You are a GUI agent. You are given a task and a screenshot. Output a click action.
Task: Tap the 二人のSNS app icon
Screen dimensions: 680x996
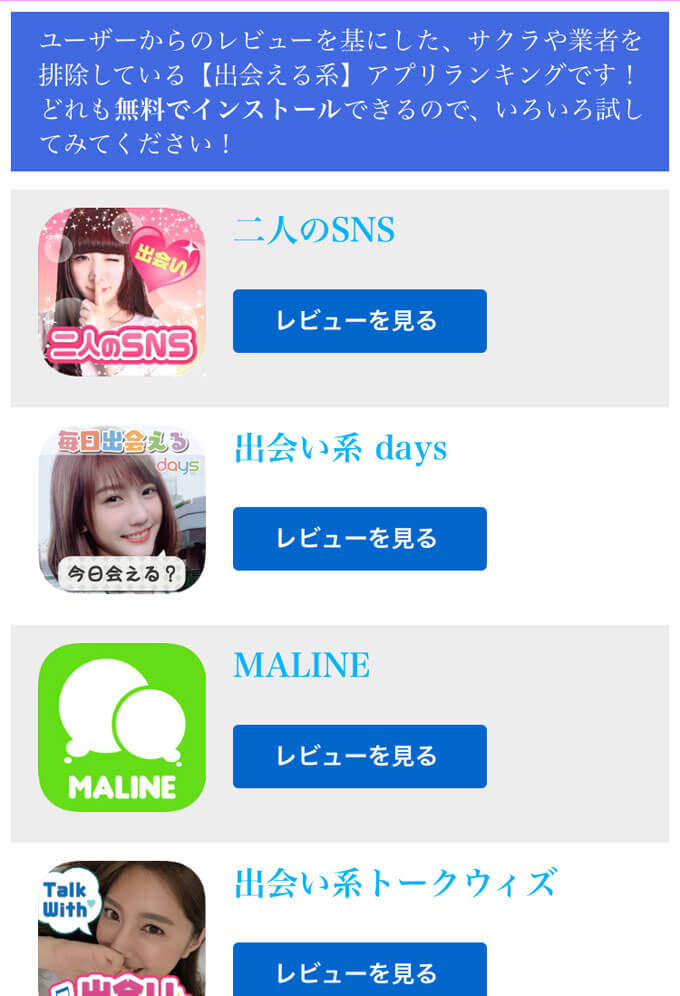tap(122, 292)
